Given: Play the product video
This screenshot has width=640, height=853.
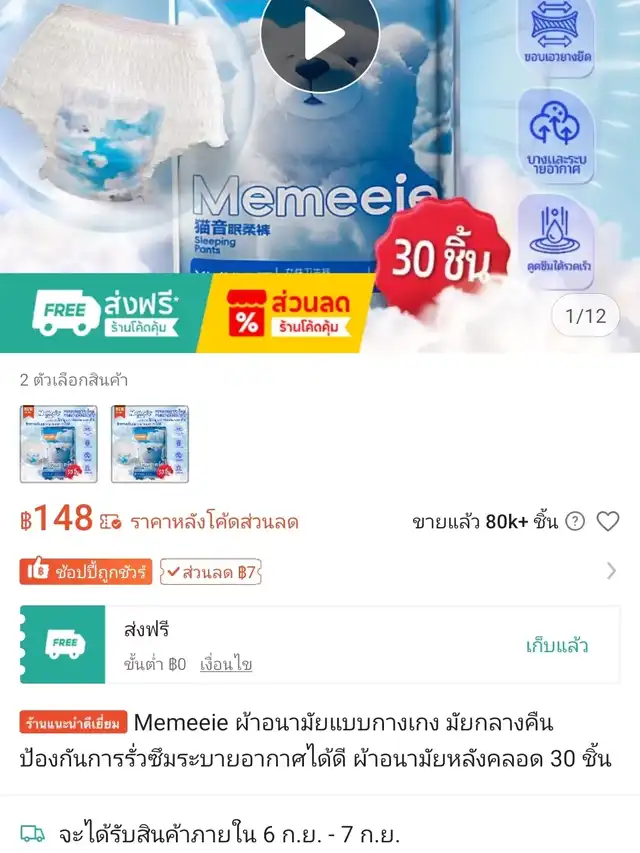Looking at the screenshot, I should (x=320, y=35).
